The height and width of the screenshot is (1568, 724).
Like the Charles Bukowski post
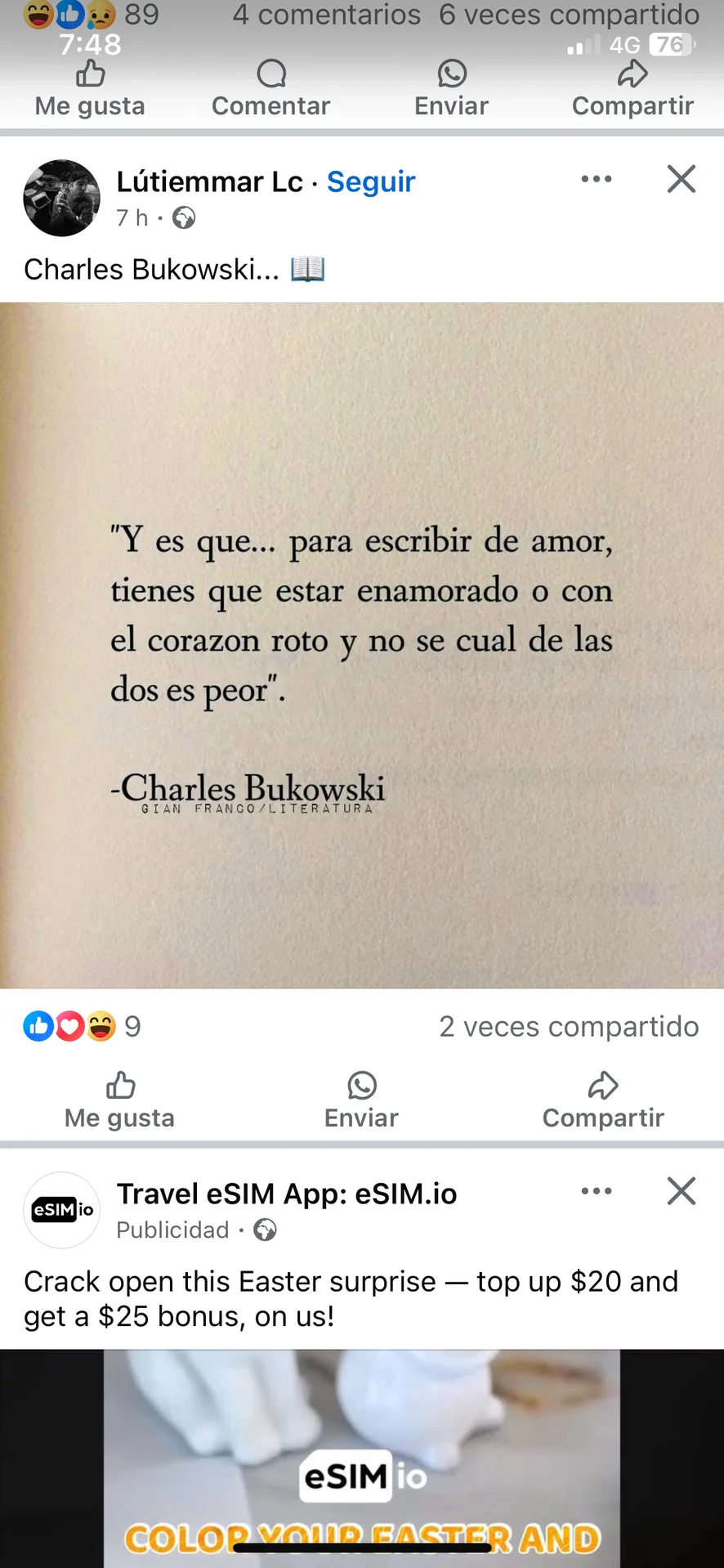[120, 1100]
